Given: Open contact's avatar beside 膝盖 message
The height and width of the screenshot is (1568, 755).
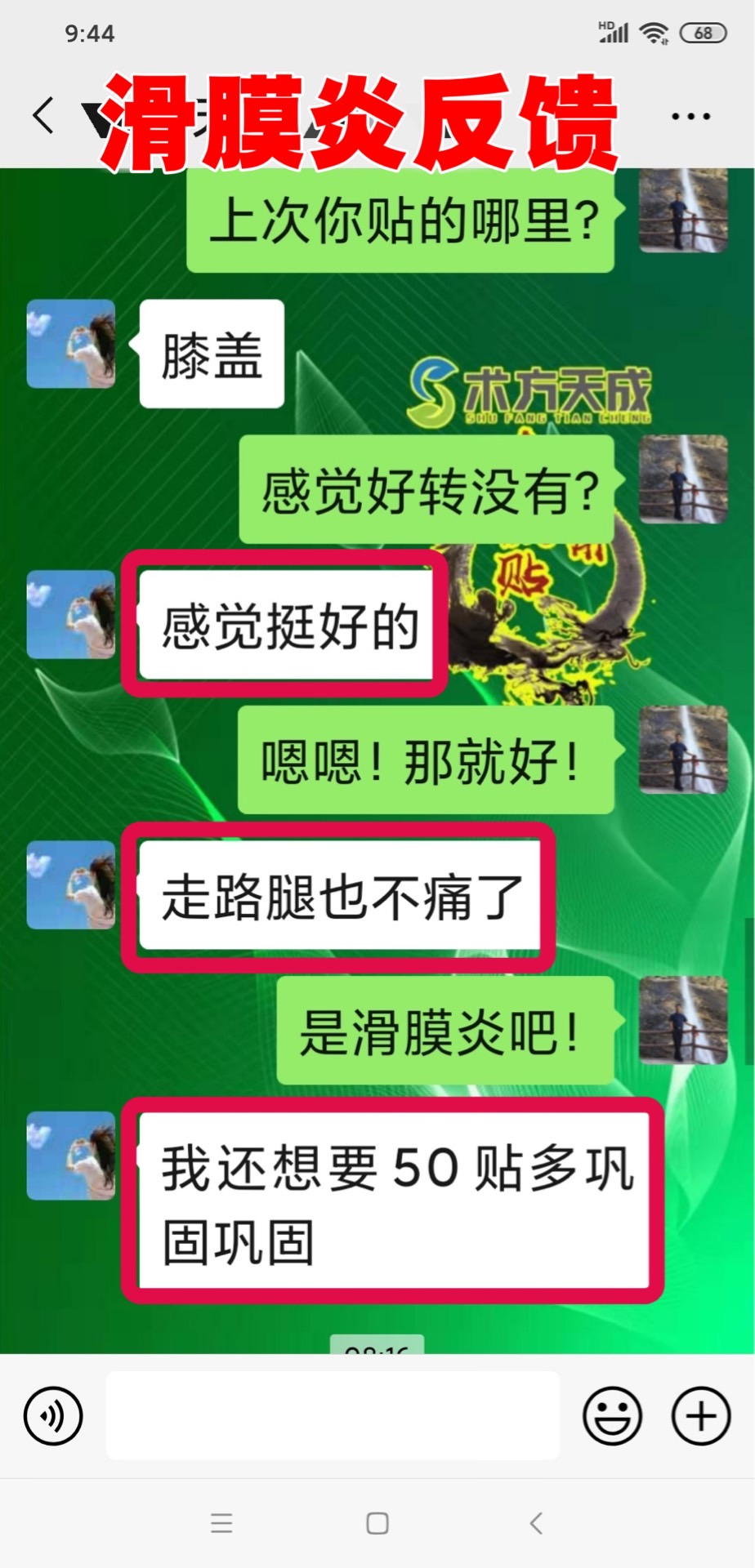Looking at the screenshot, I should point(71,344).
